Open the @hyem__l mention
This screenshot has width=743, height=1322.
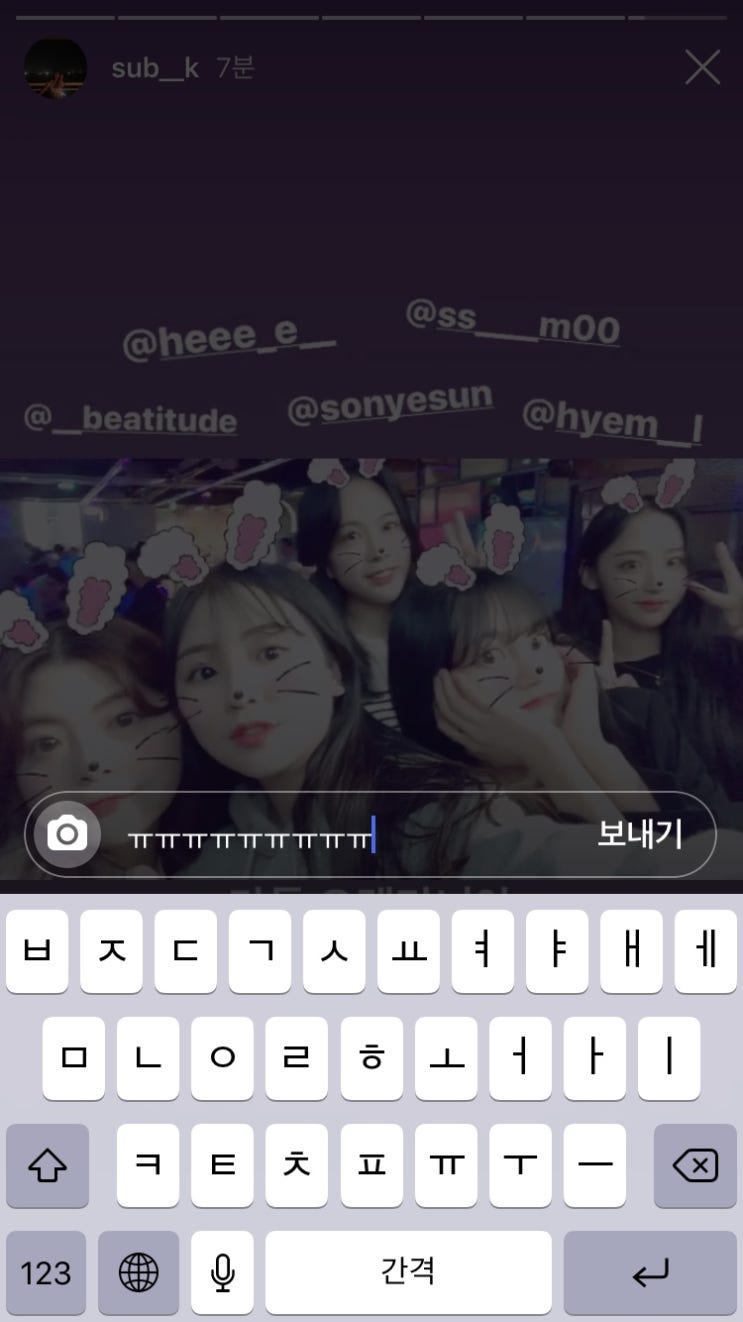[612, 421]
